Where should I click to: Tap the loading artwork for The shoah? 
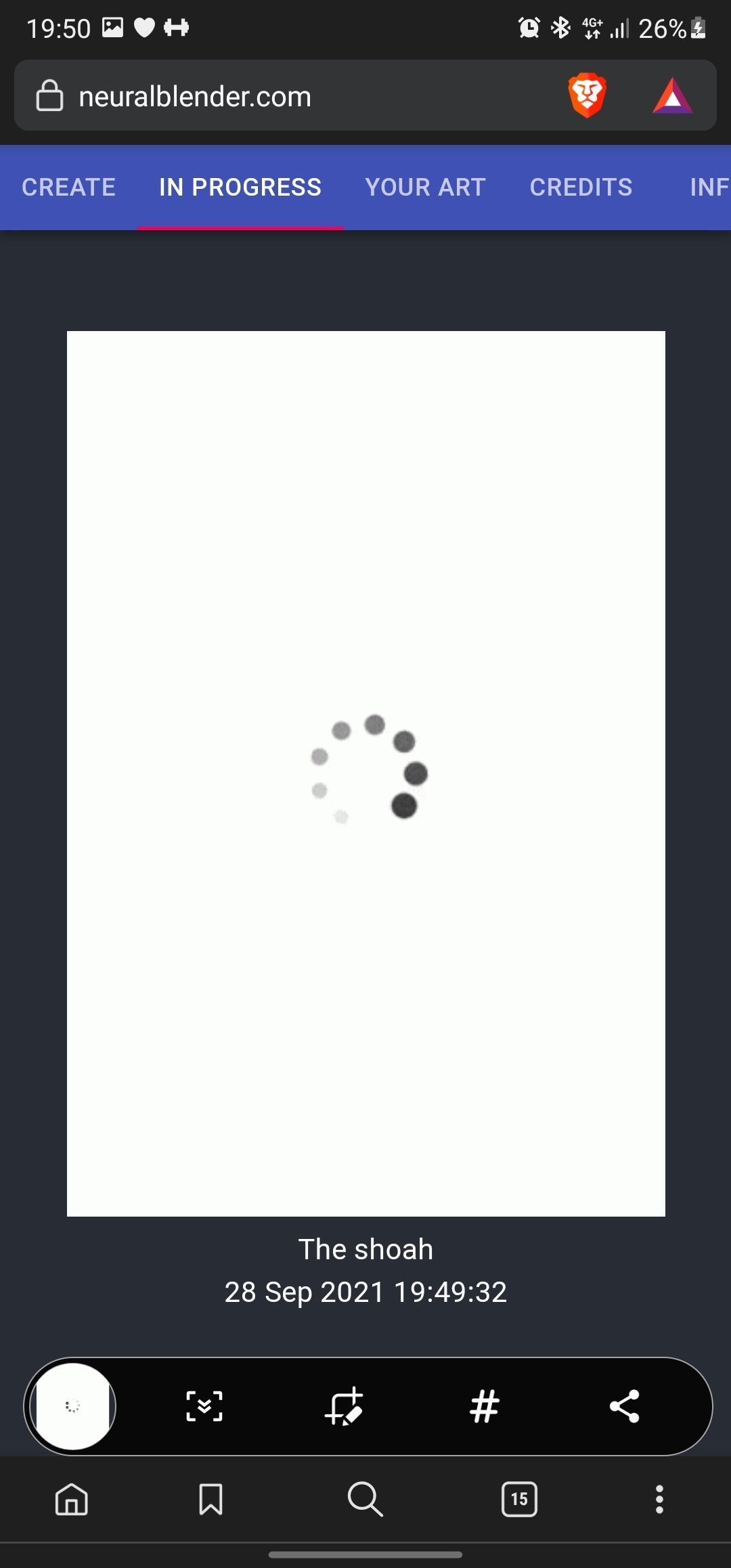tap(365, 773)
